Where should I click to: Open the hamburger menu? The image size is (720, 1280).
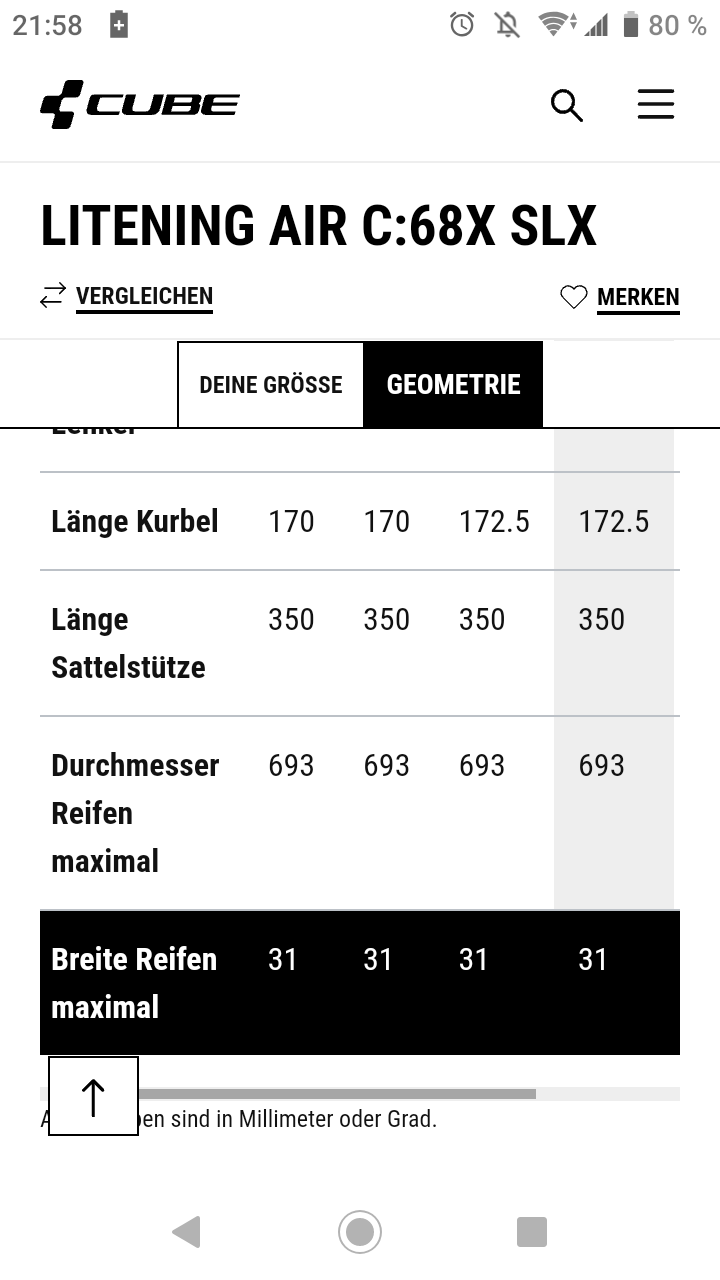coord(656,105)
